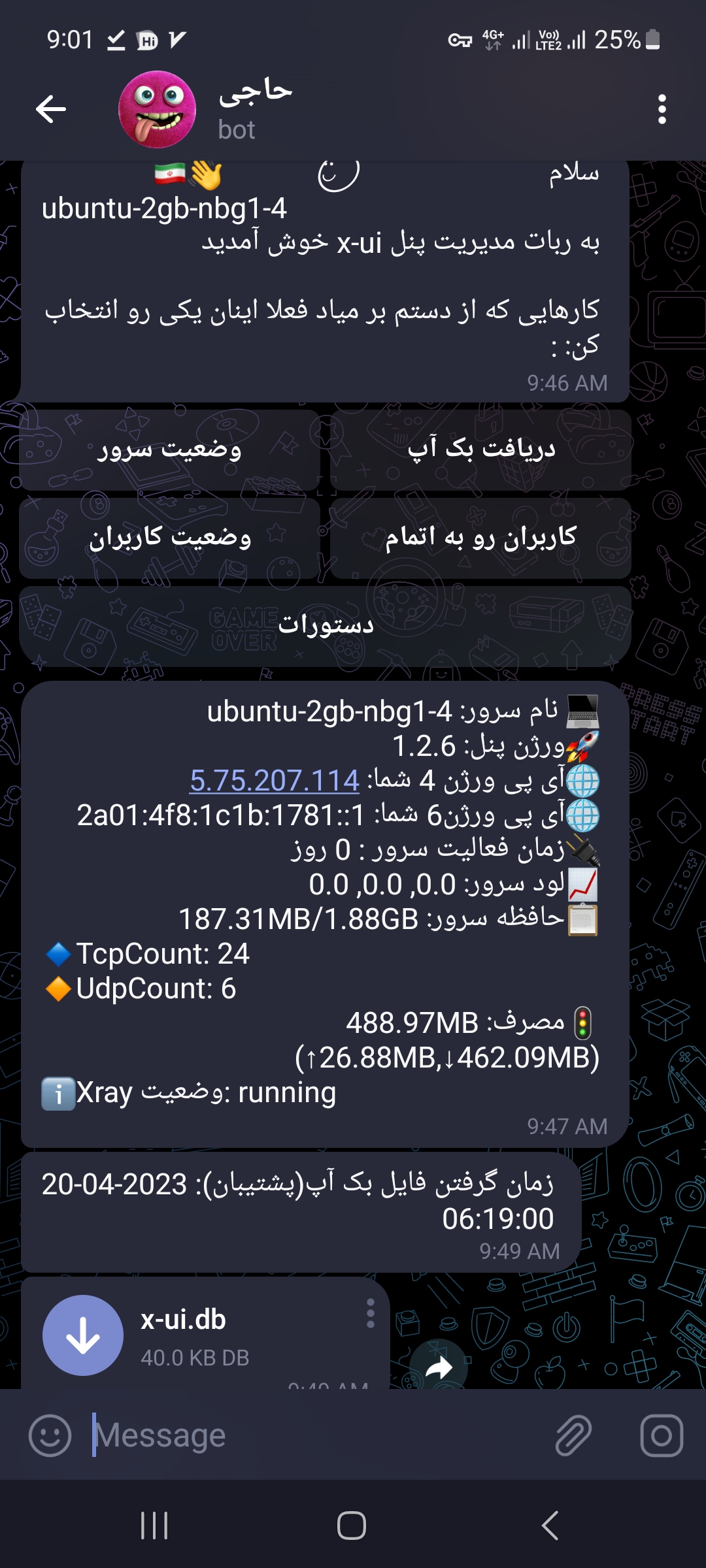Select the کاربران رو به اتمام button
Image resolution: width=706 pixels, height=1568 pixels.
(480, 538)
